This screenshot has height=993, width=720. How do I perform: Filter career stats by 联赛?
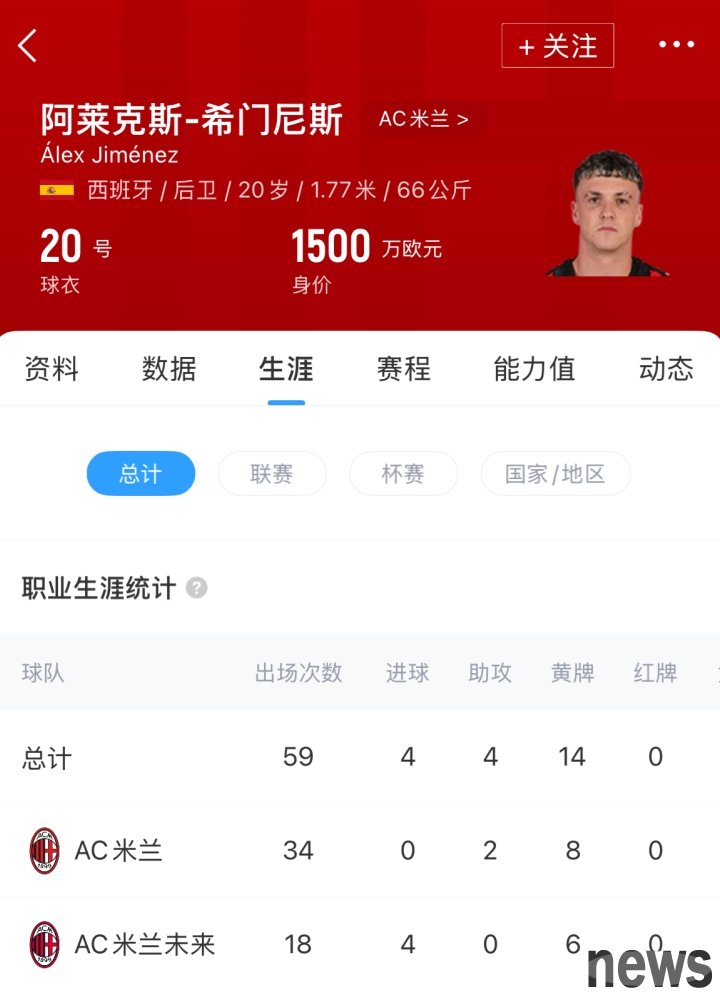272,474
